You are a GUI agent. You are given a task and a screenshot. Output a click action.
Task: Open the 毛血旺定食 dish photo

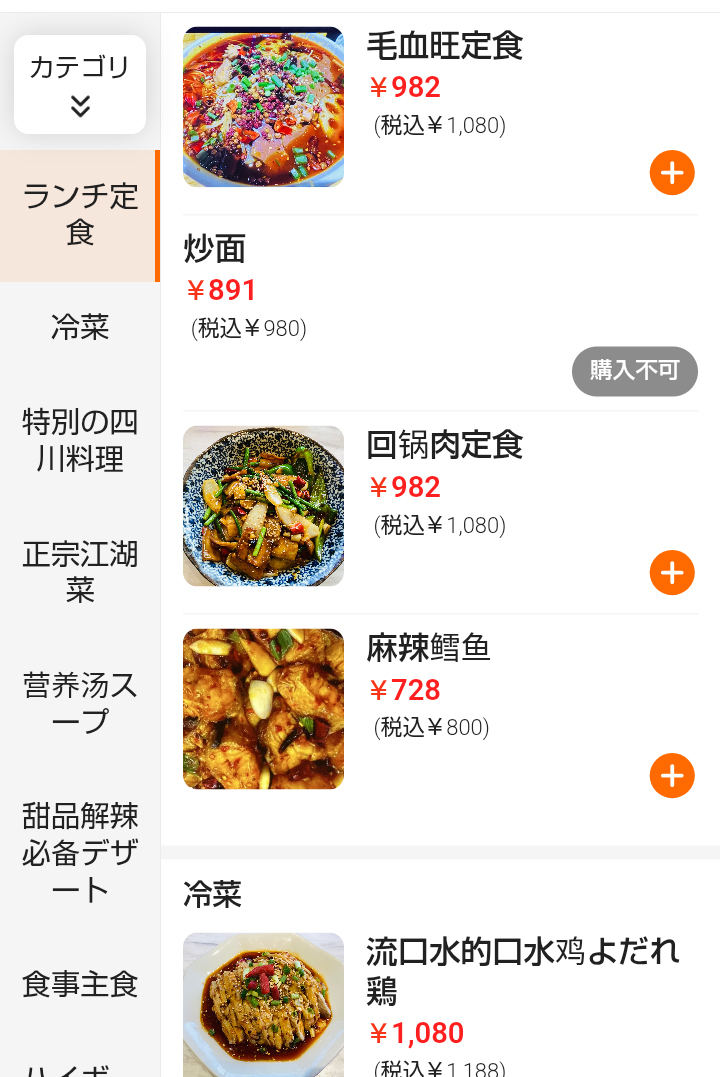(263, 107)
